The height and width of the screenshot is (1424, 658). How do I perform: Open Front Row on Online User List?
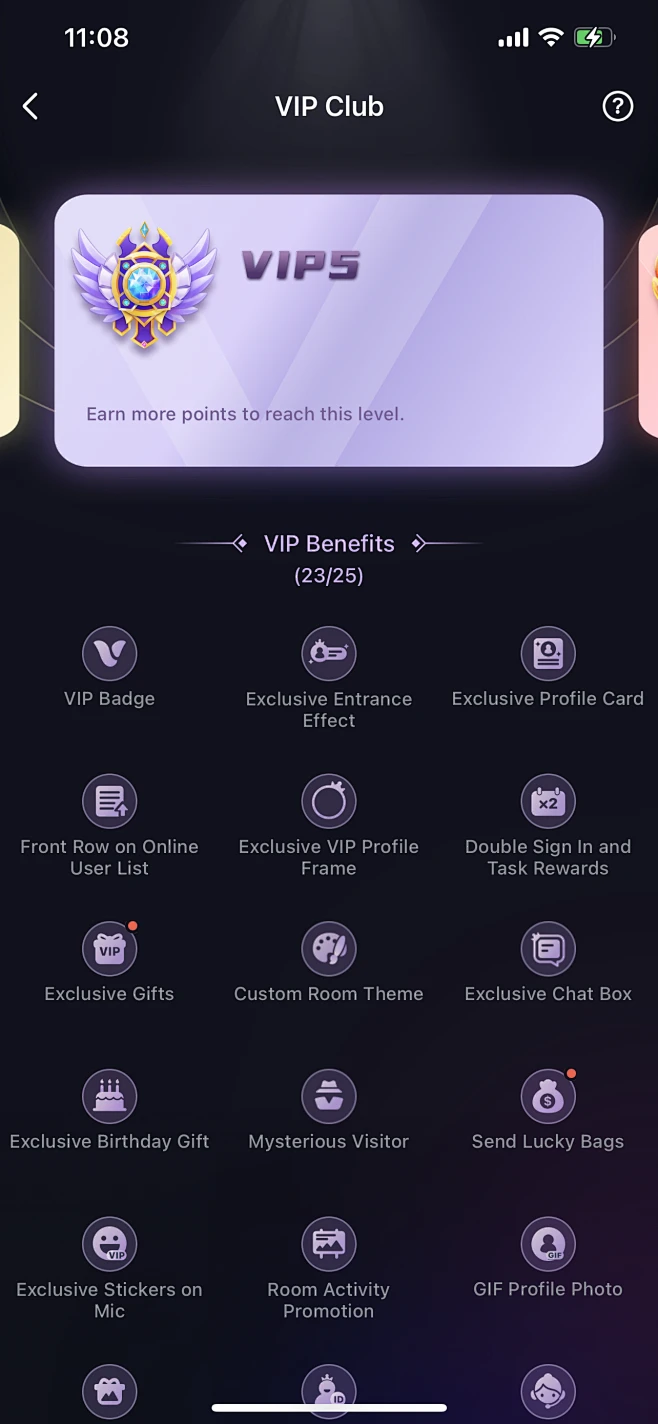(x=109, y=801)
